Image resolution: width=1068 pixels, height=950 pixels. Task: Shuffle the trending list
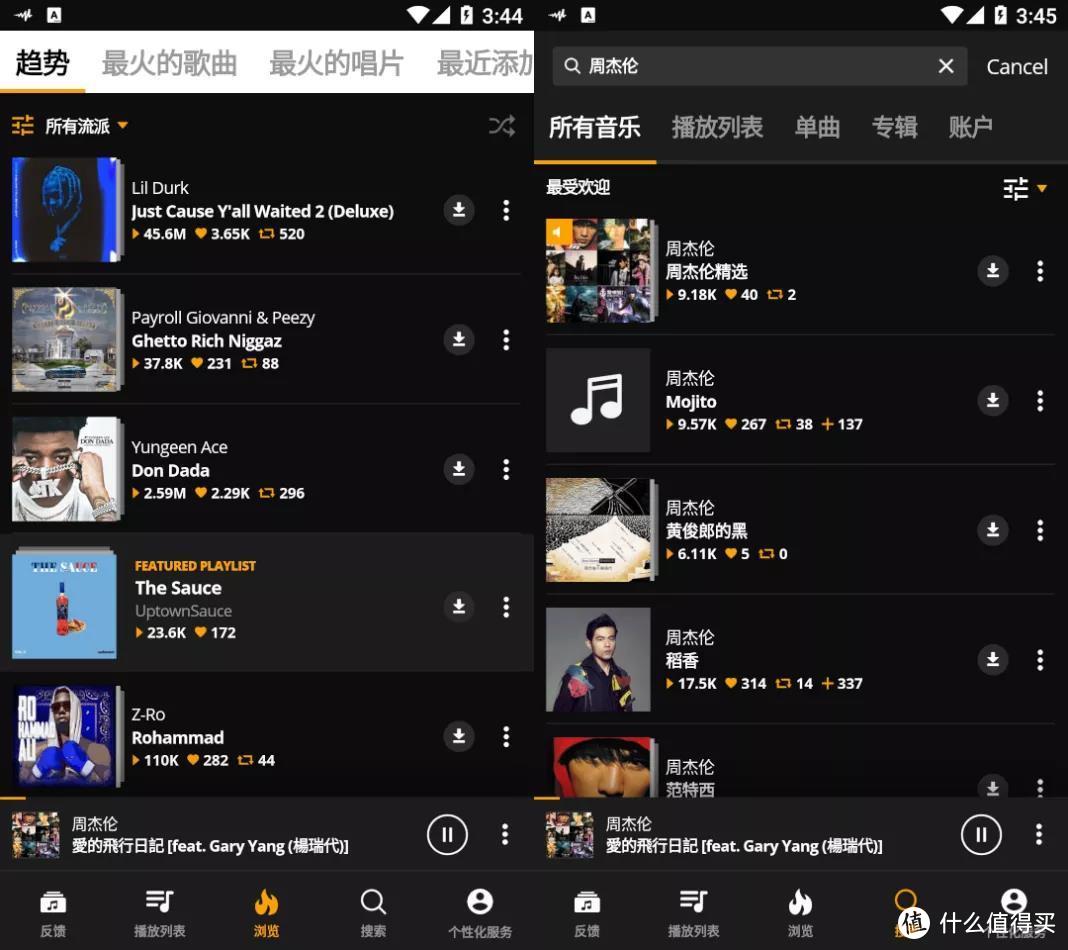coord(501,126)
